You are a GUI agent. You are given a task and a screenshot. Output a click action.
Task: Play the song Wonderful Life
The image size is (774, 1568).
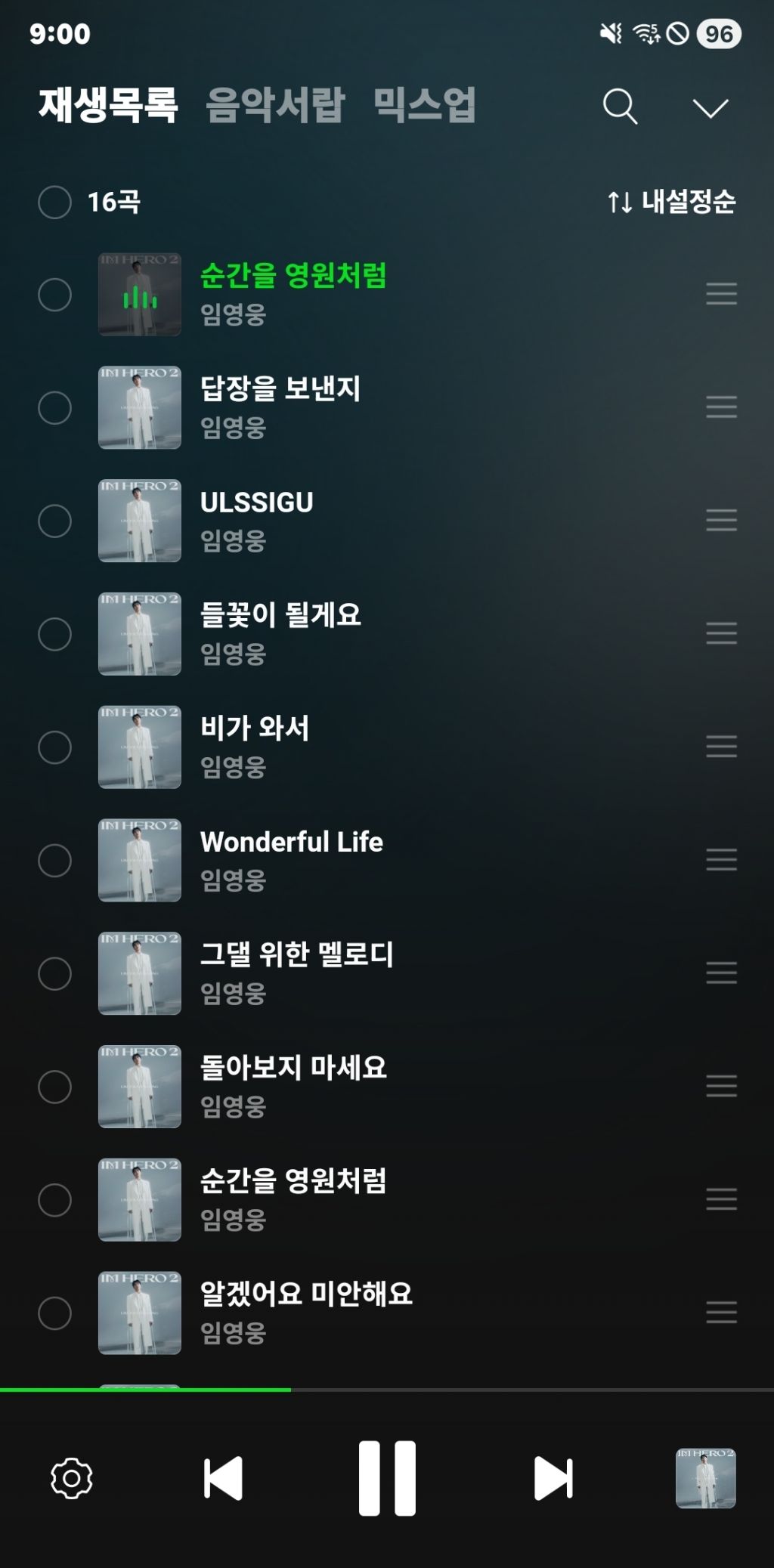(291, 842)
